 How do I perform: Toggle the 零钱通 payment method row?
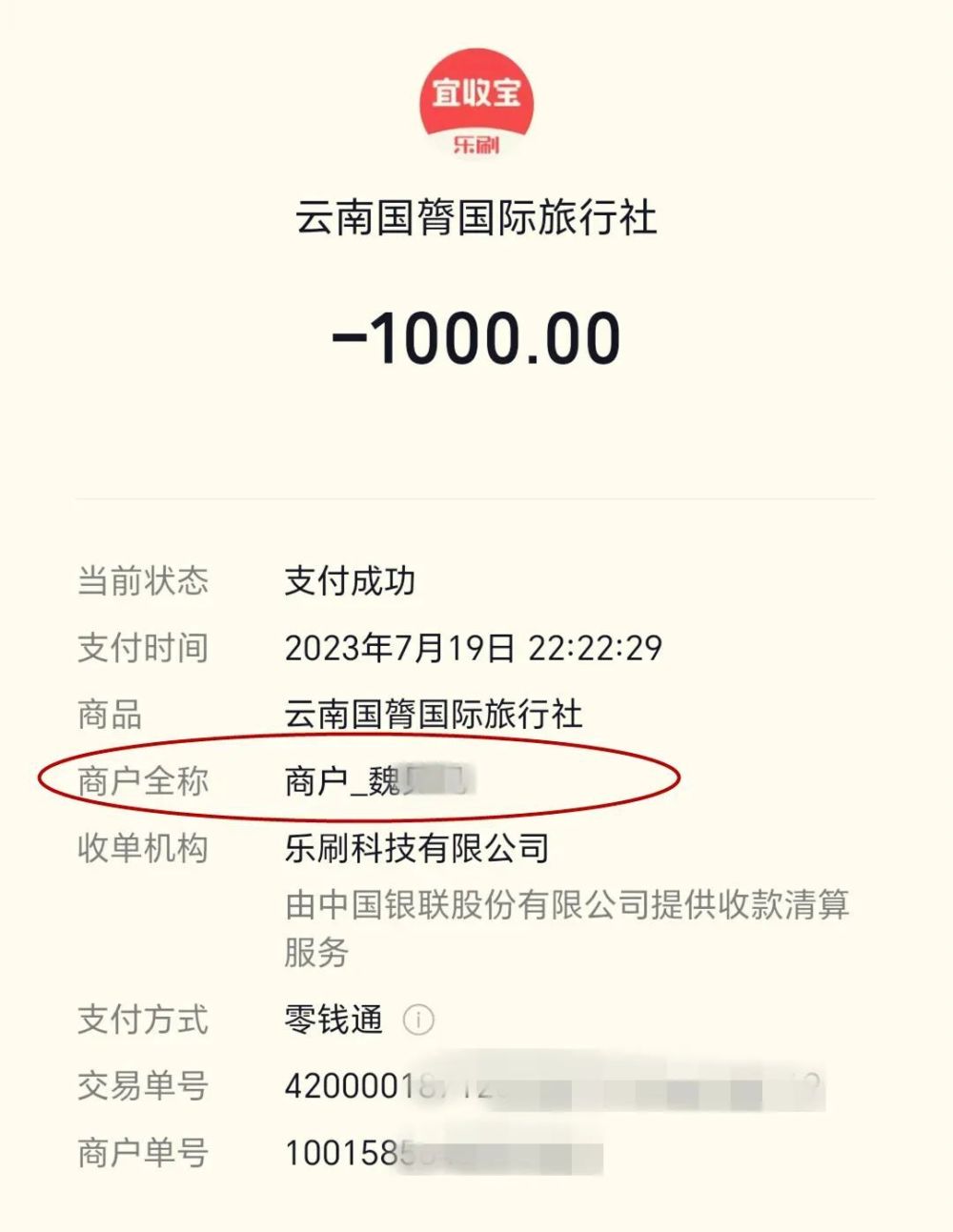click(334, 1020)
